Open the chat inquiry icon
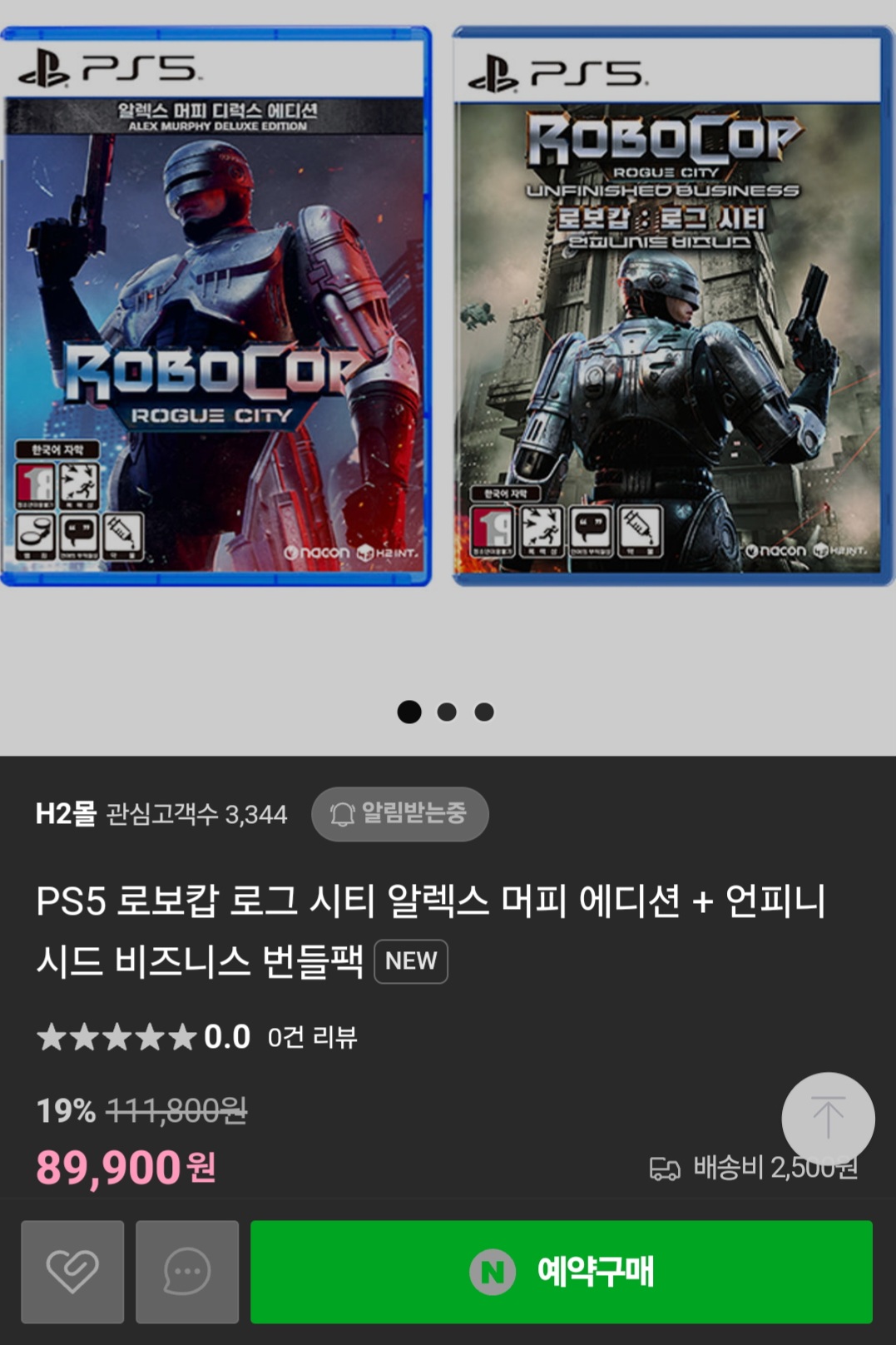 187,1272
